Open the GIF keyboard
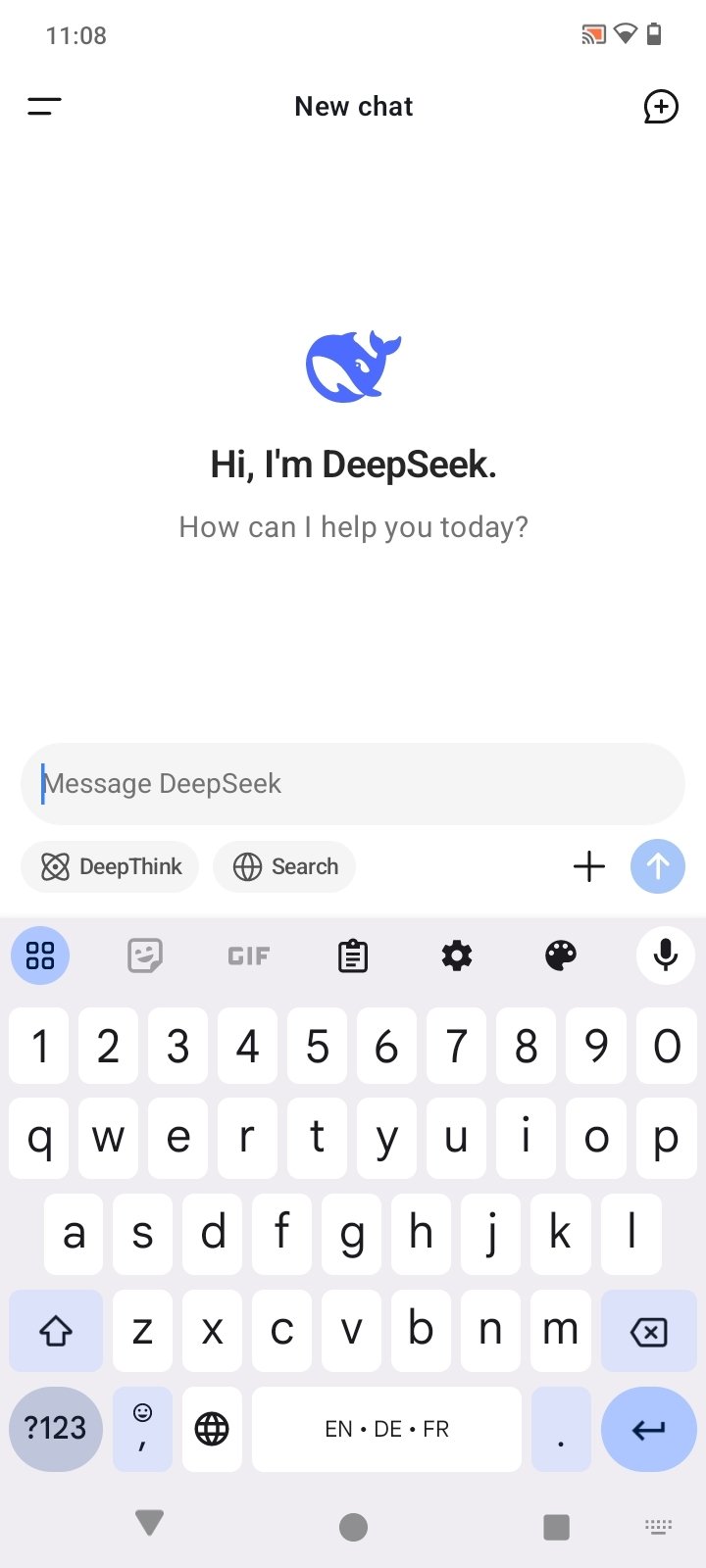Viewport: 706px width, 1568px height. [248, 955]
